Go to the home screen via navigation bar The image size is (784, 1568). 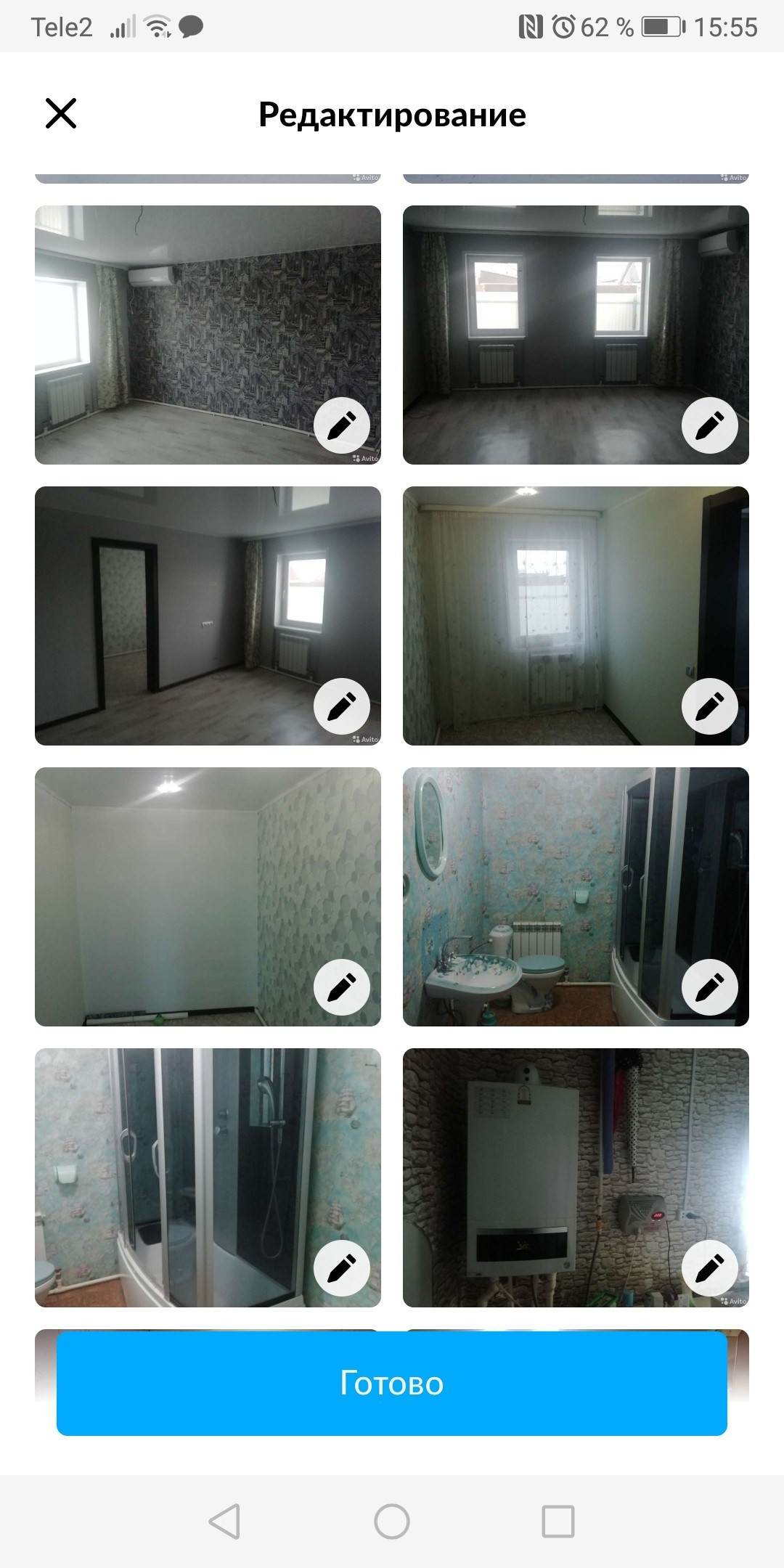[x=392, y=1521]
